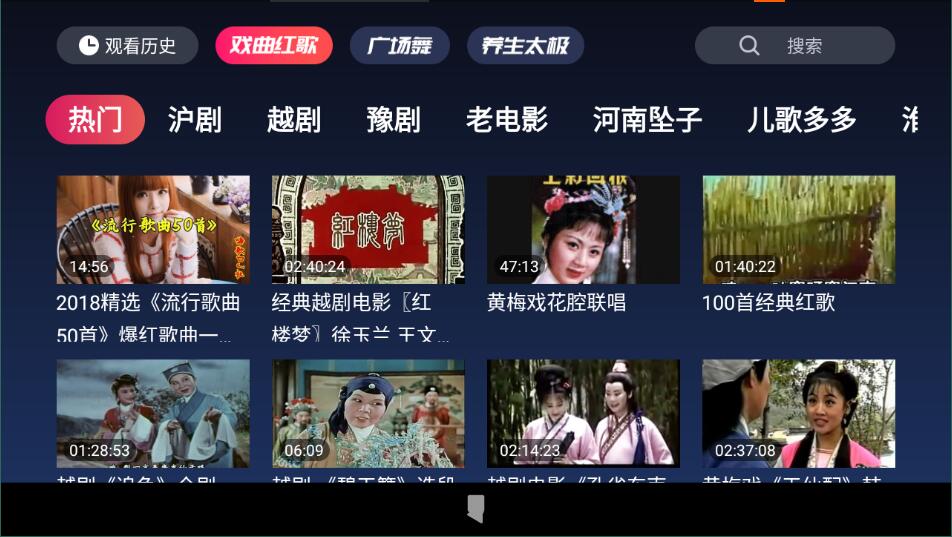The width and height of the screenshot is (952, 537).
Task: Open the 01:28:53 越剧 video
Action: tap(153, 413)
